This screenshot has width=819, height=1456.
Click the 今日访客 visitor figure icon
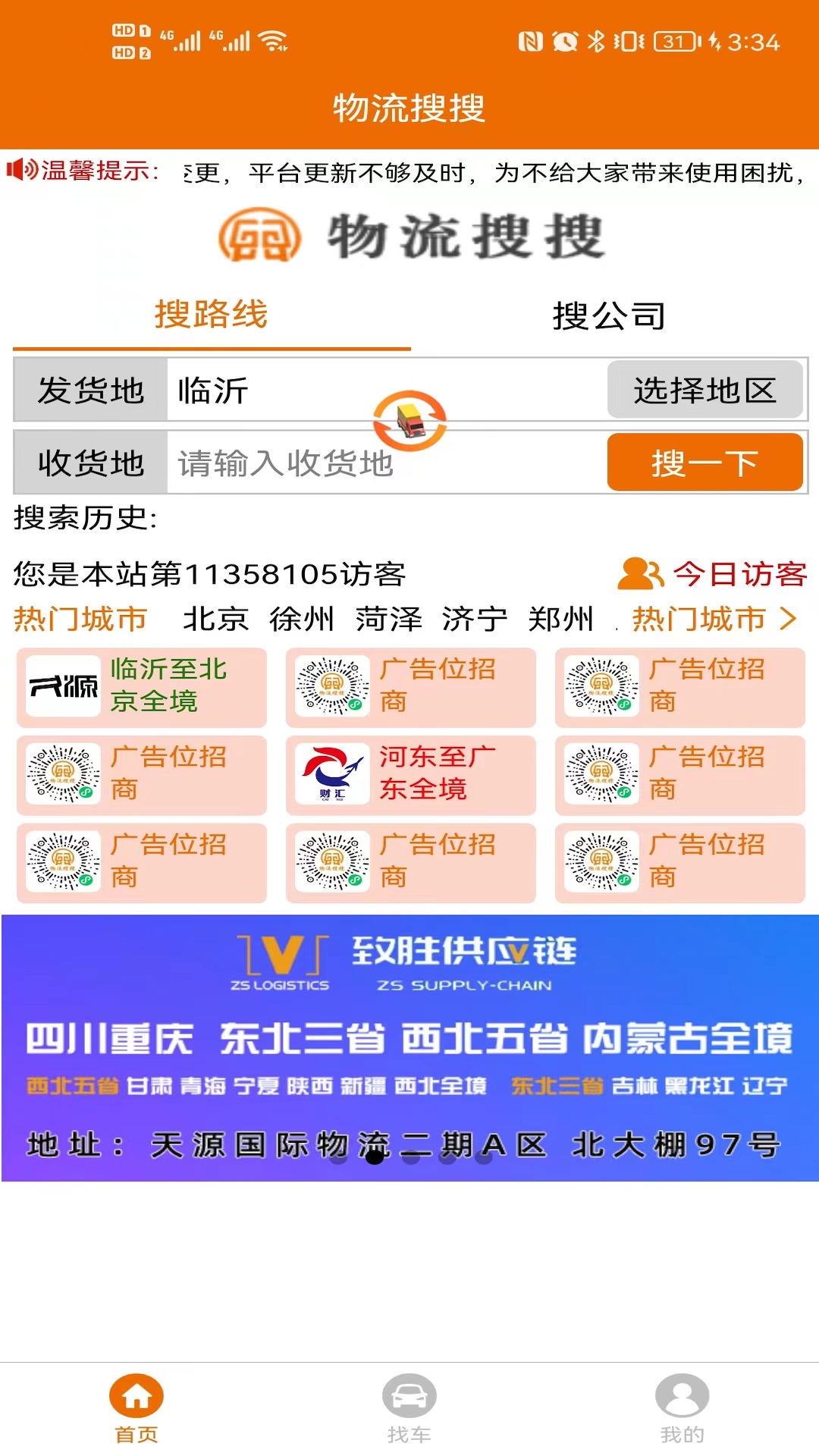click(642, 575)
